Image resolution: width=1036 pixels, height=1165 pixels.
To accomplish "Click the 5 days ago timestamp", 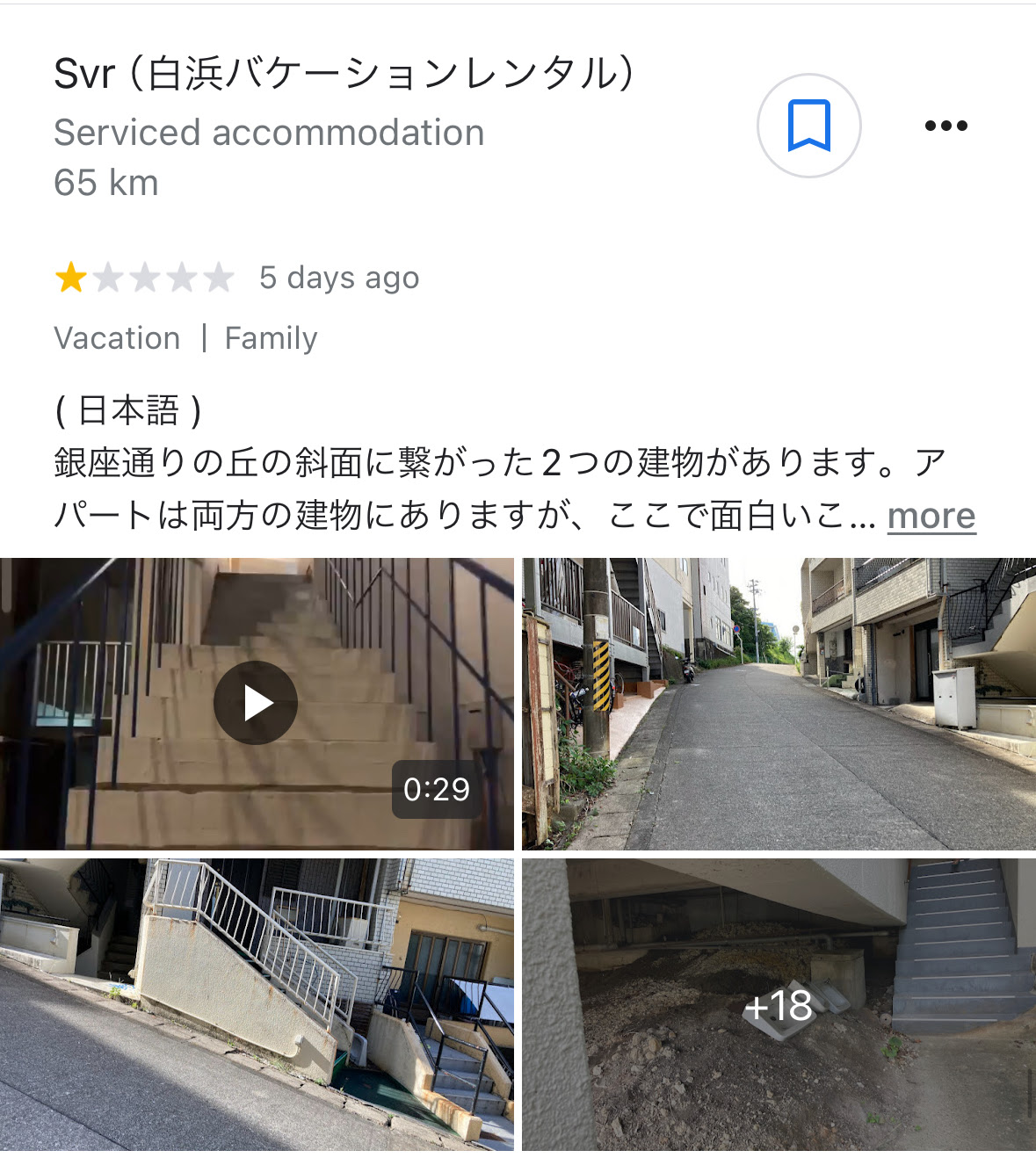I will click(x=338, y=277).
